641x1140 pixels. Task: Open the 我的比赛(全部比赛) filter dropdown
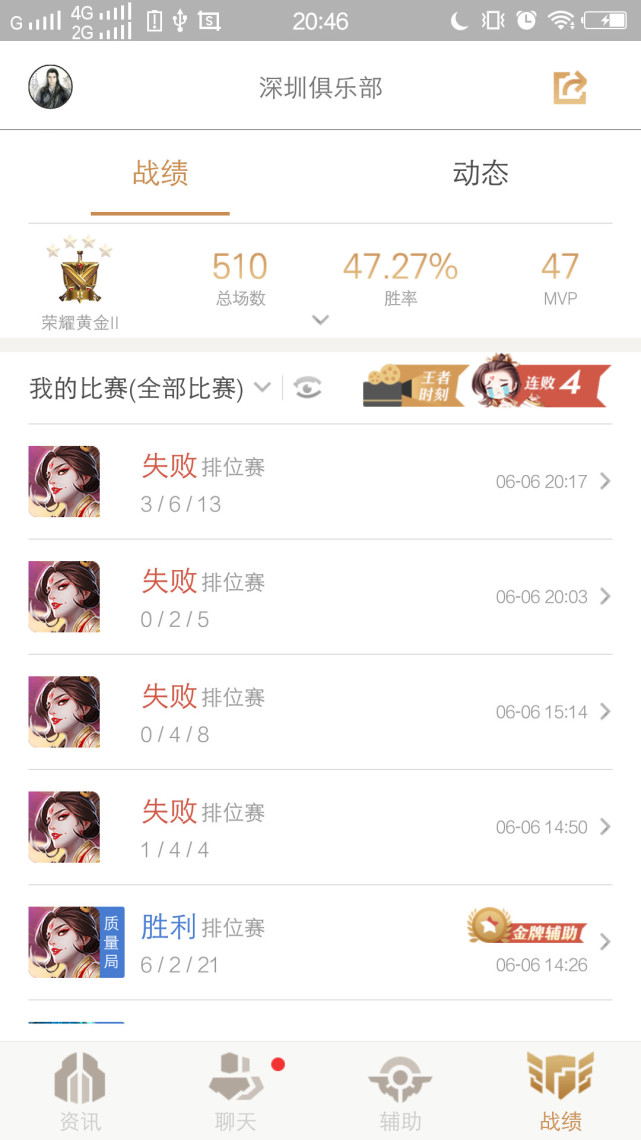coord(150,388)
